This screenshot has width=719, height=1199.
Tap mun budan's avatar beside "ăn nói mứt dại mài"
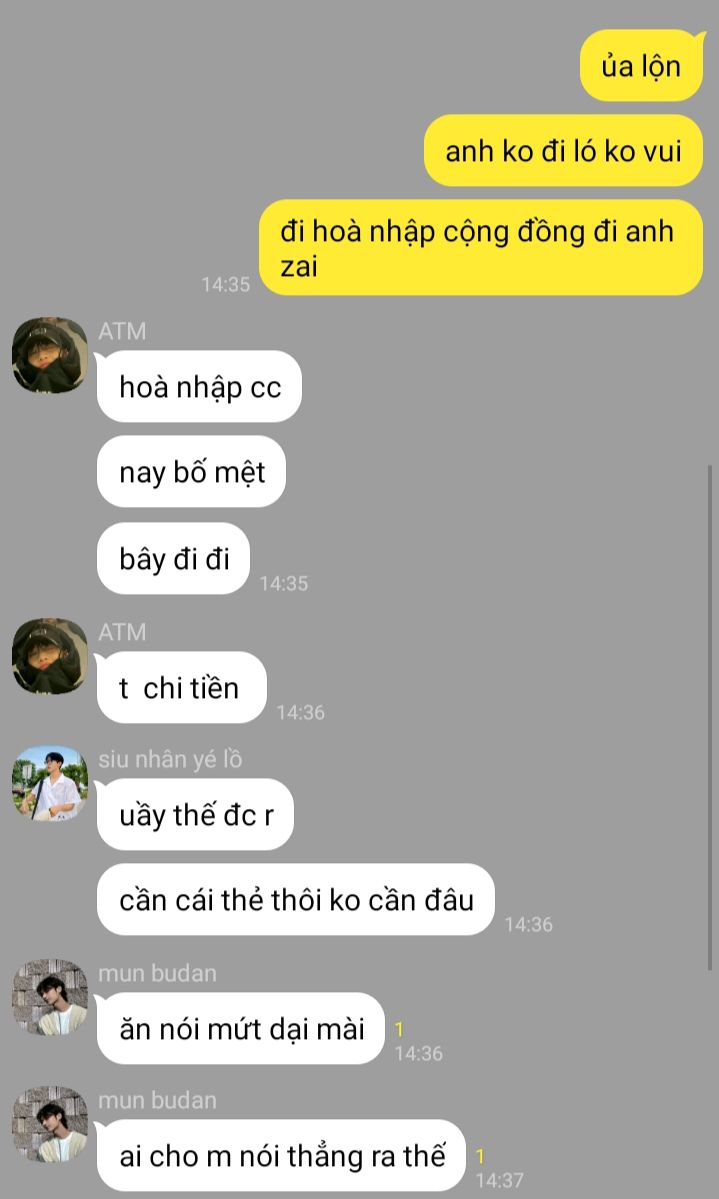(49, 997)
